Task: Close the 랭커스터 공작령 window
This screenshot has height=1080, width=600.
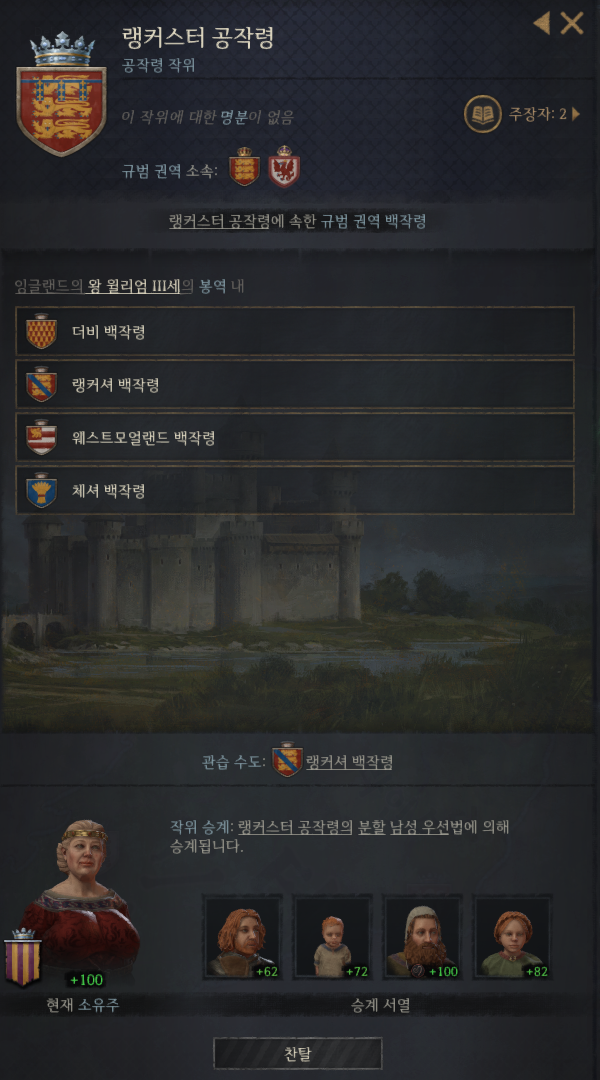Action: [572, 24]
